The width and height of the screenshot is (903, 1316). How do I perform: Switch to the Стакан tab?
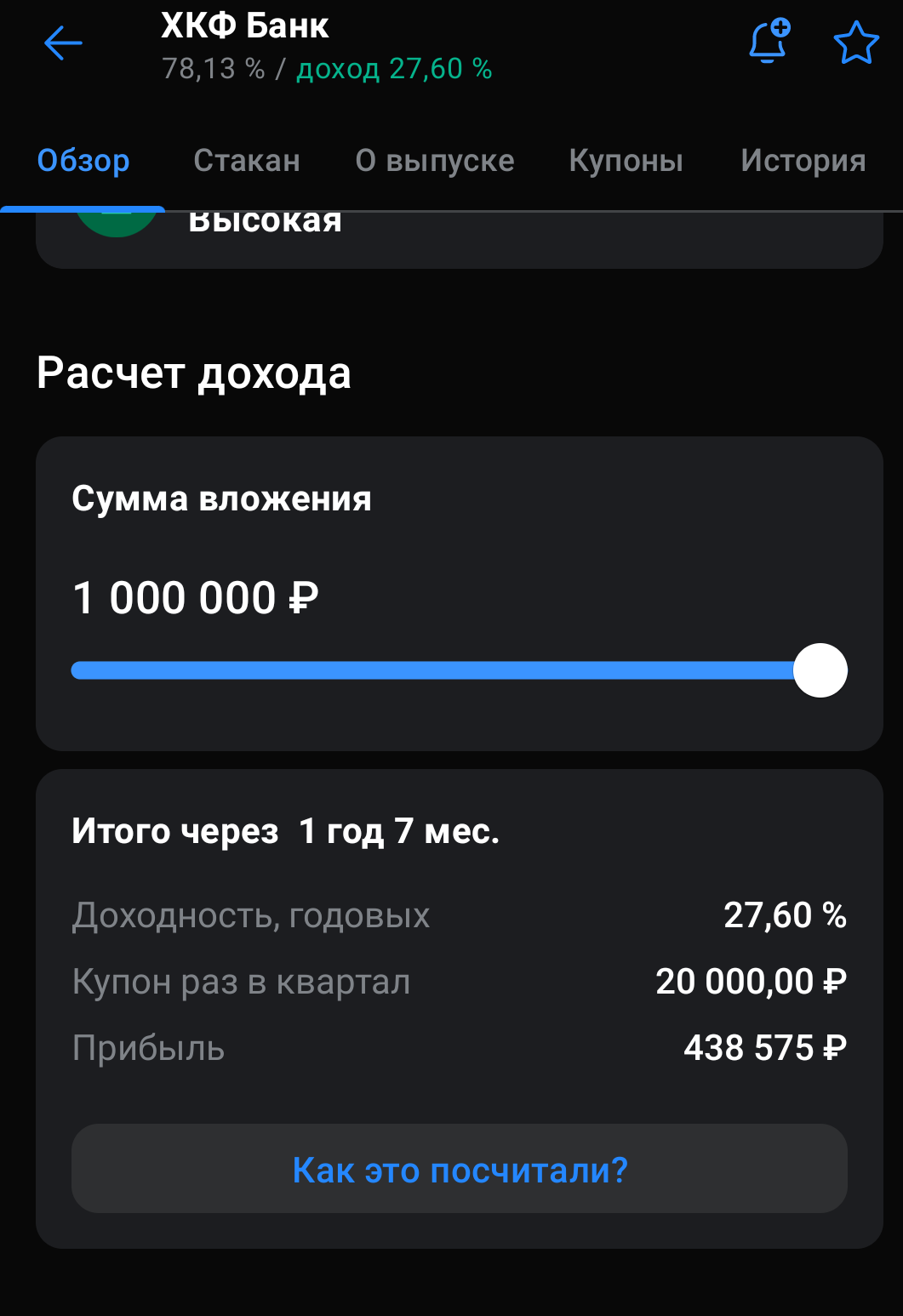coord(247,161)
